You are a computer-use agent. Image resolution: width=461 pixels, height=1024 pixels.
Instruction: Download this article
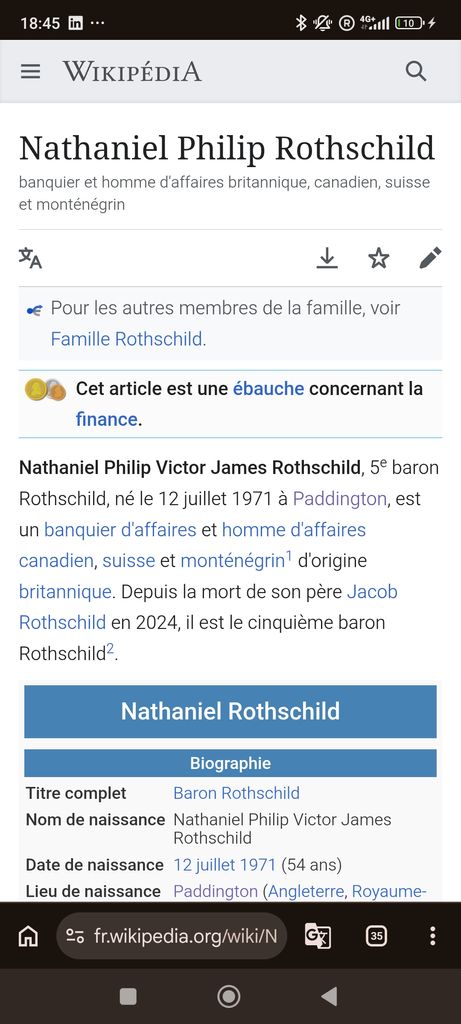327,258
